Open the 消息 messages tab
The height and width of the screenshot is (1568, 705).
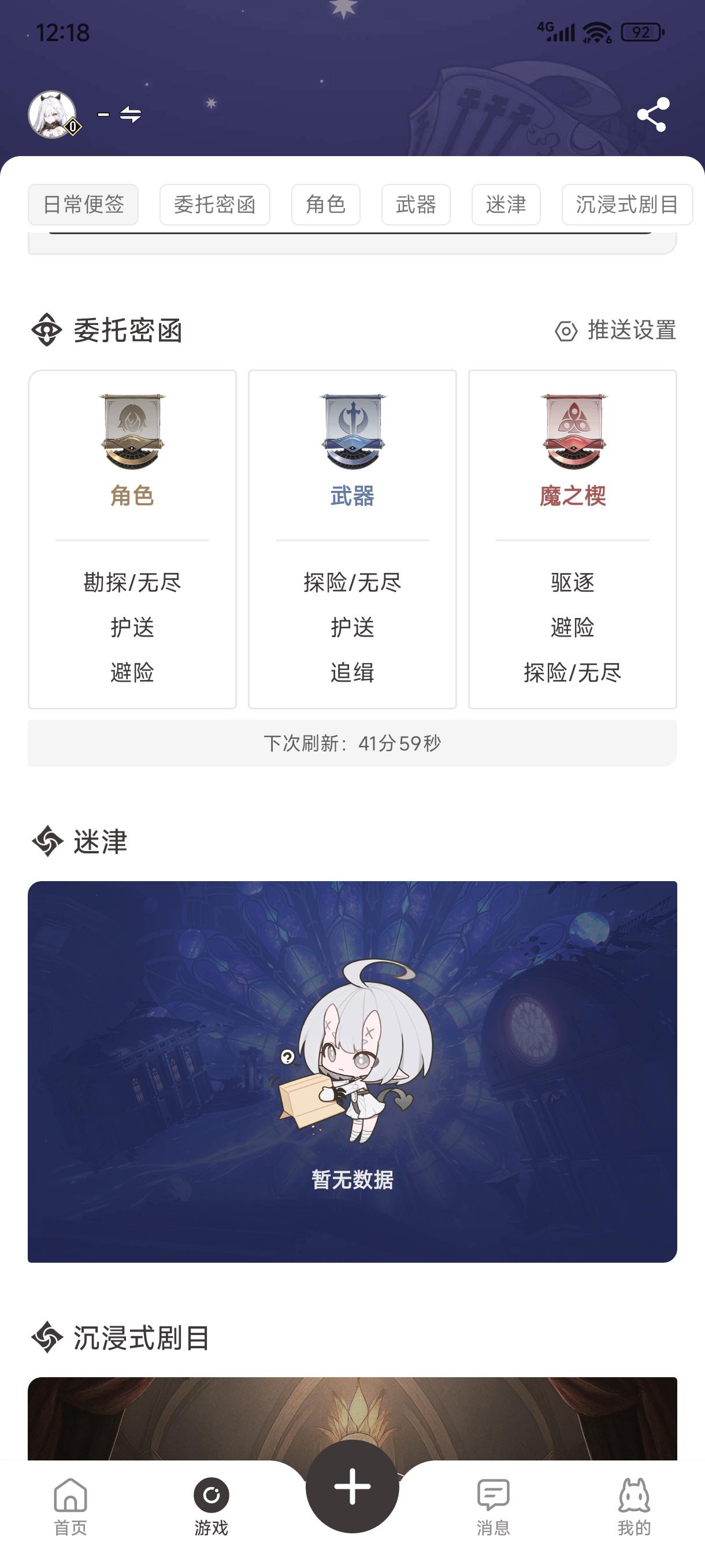(493, 1506)
